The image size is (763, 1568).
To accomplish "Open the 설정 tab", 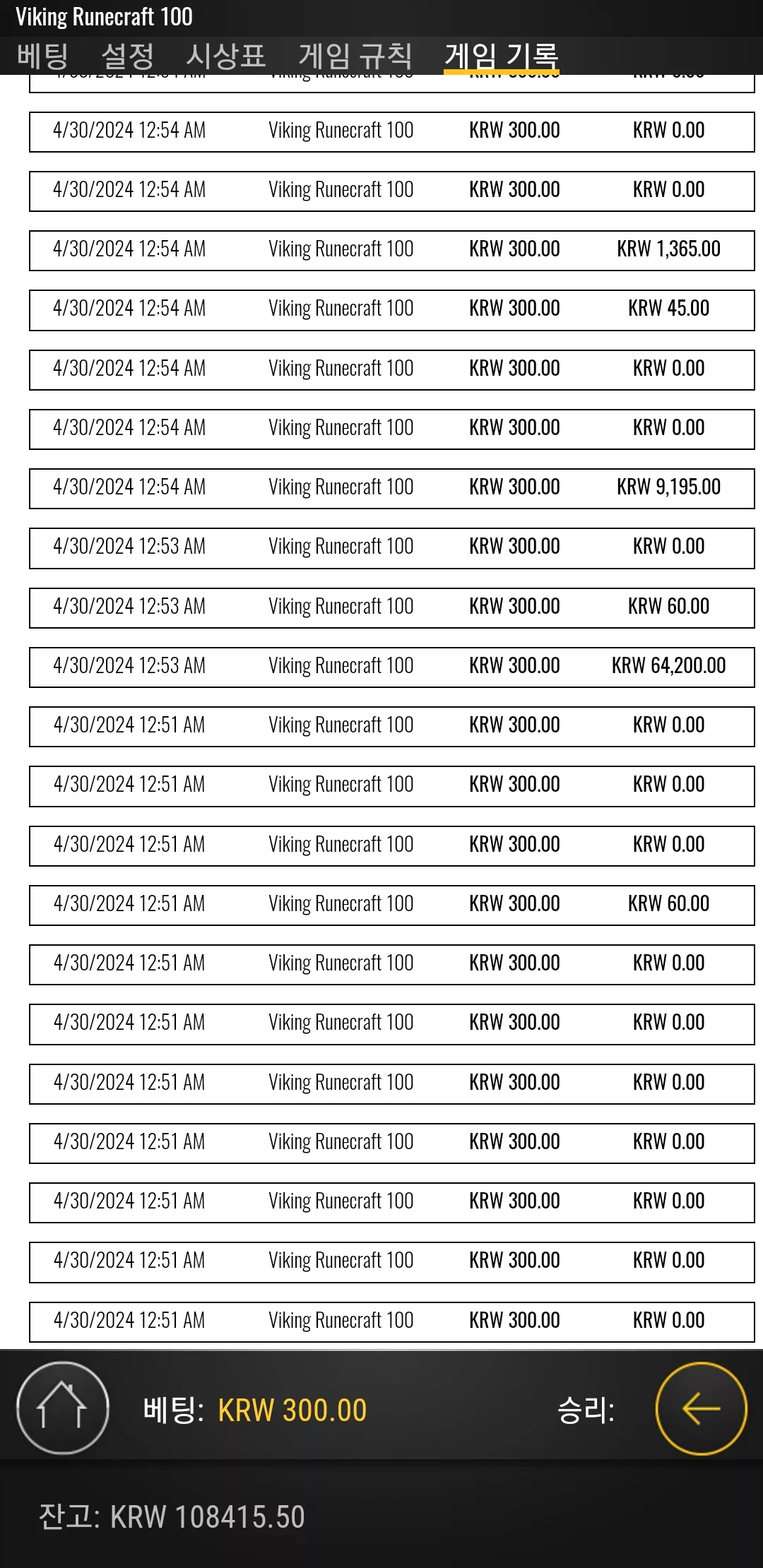I will (127, 56).
